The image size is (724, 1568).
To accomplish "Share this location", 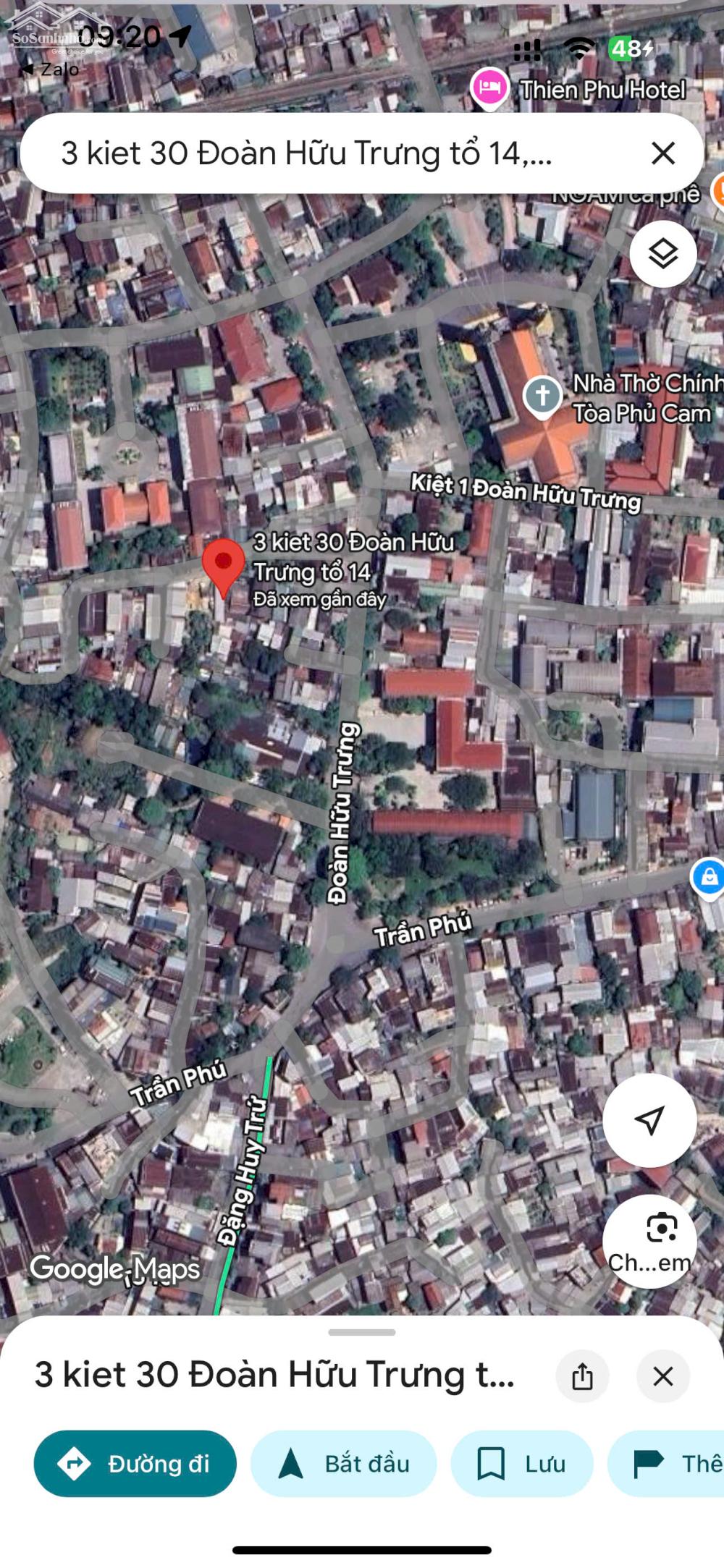I will pos(582,1376).
